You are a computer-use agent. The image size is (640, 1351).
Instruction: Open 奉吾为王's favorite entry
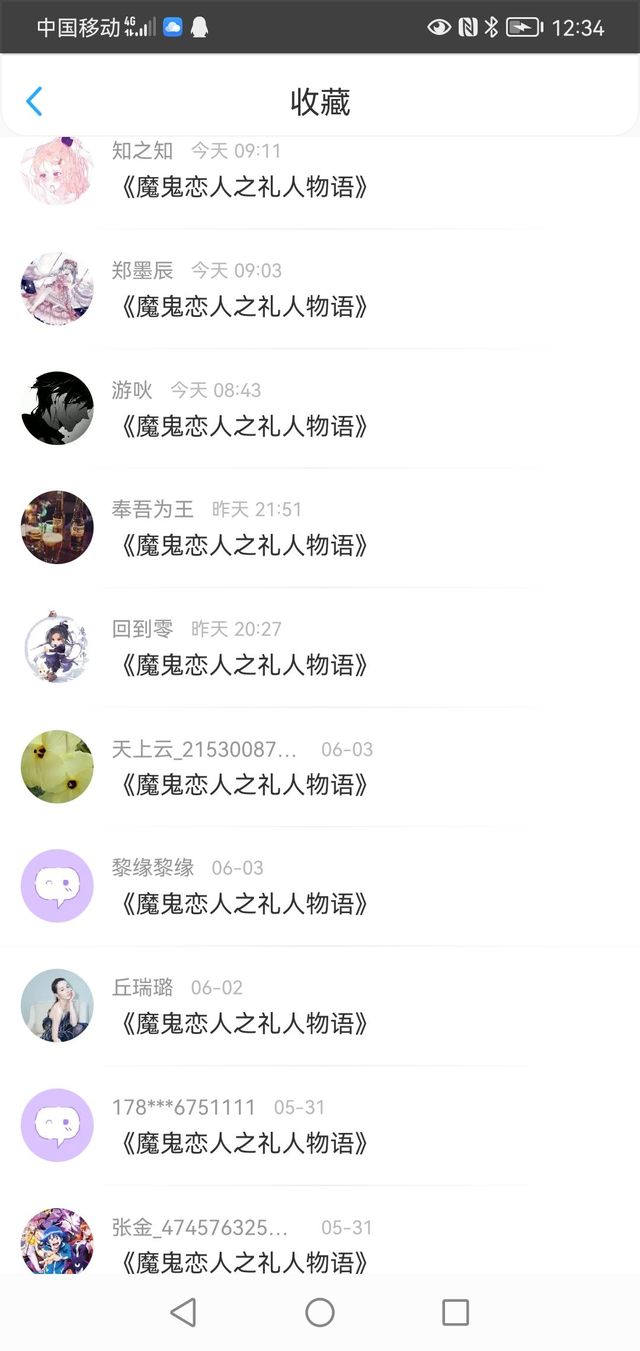point(244,544)
